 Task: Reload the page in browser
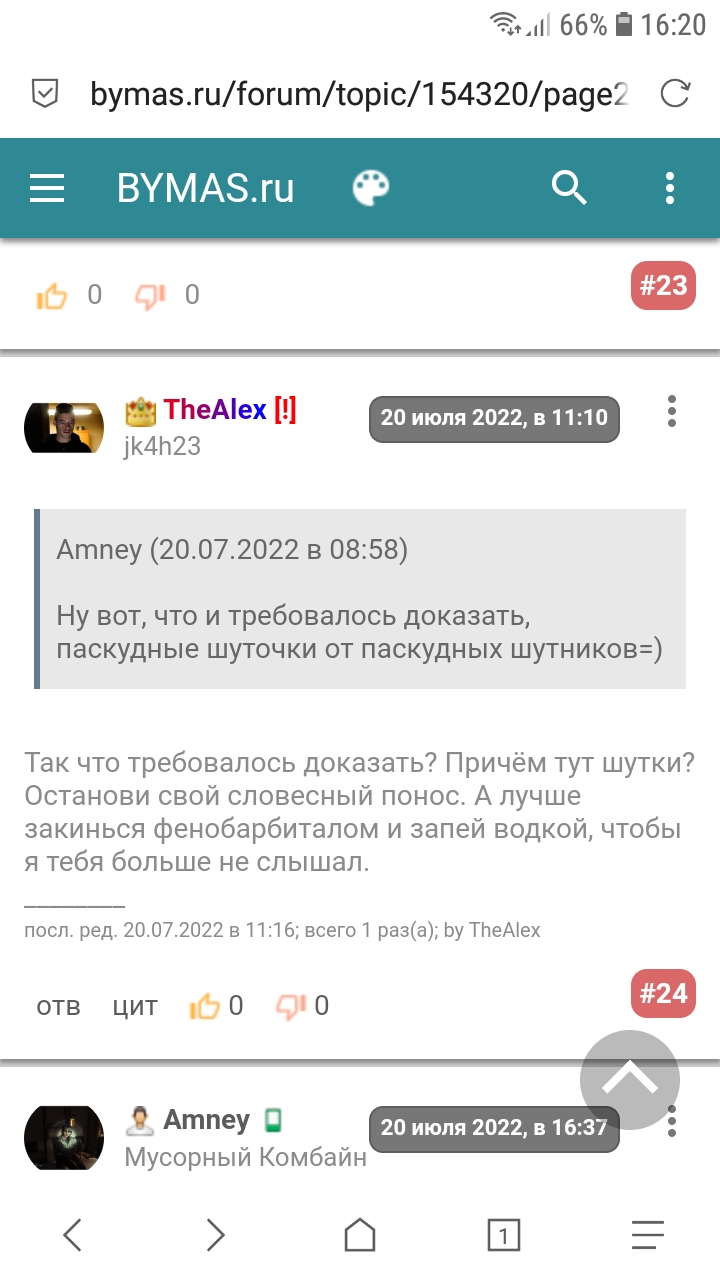point(675,94)
